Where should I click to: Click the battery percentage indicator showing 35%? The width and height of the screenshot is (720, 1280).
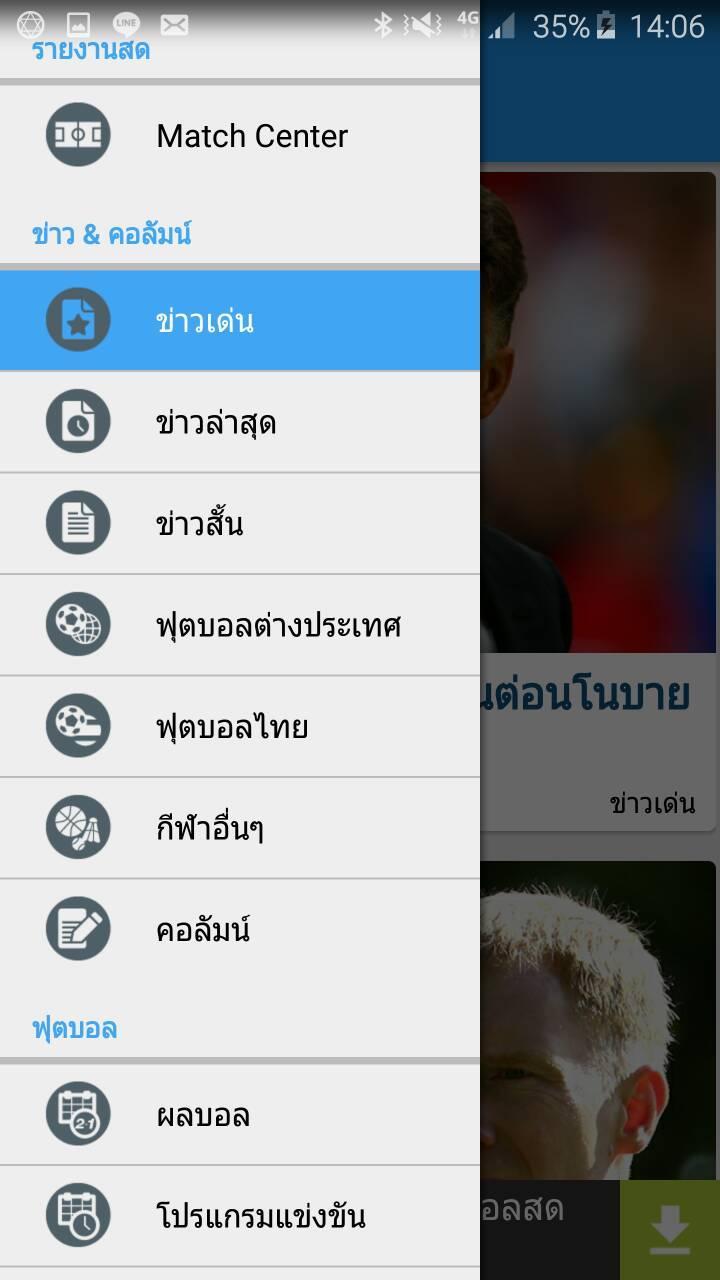click(x=562, y=22)
